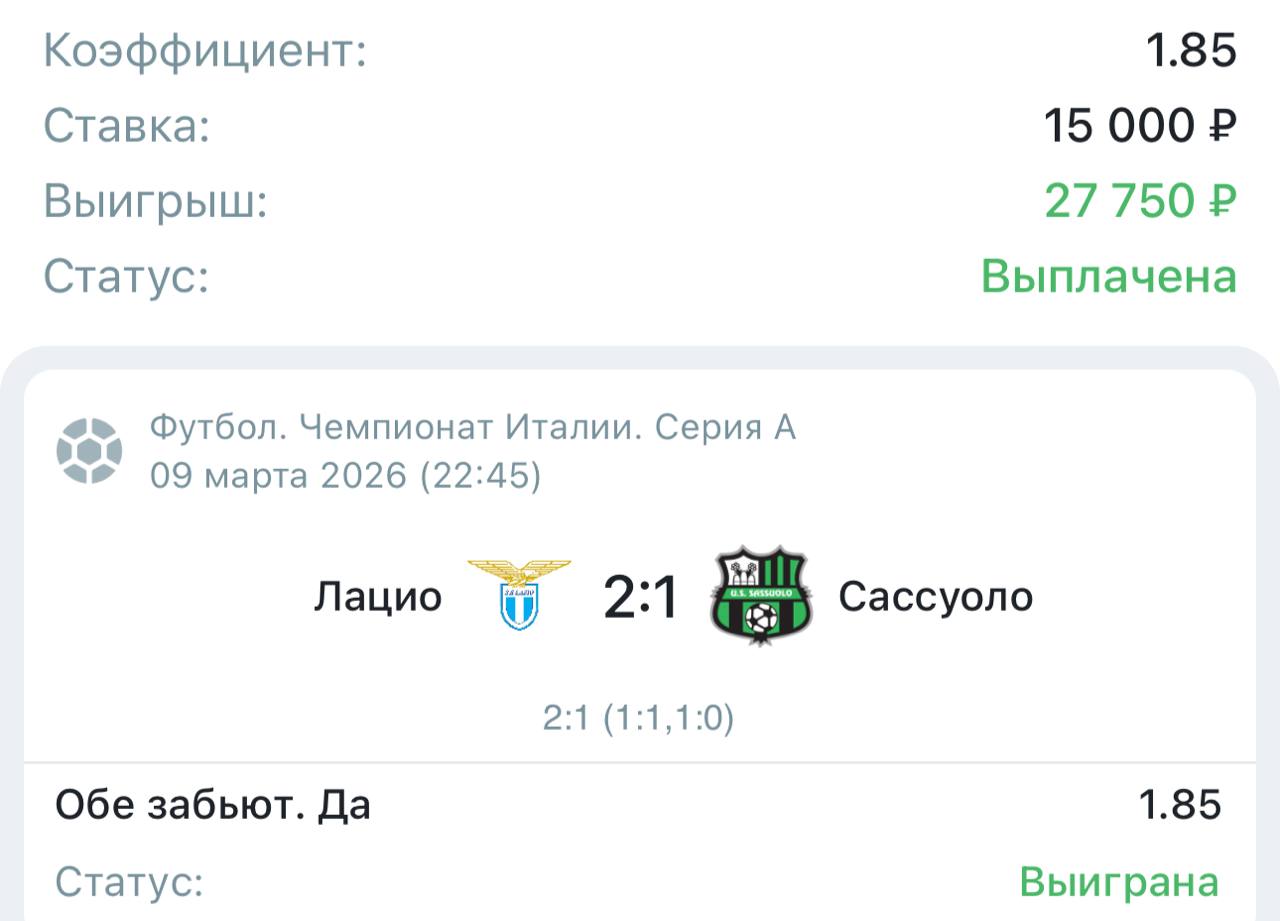The width and height of the screenshot is (1280, 921).
Task: Open the Лацио – Сассуоло match card
Action: point(640,597)
